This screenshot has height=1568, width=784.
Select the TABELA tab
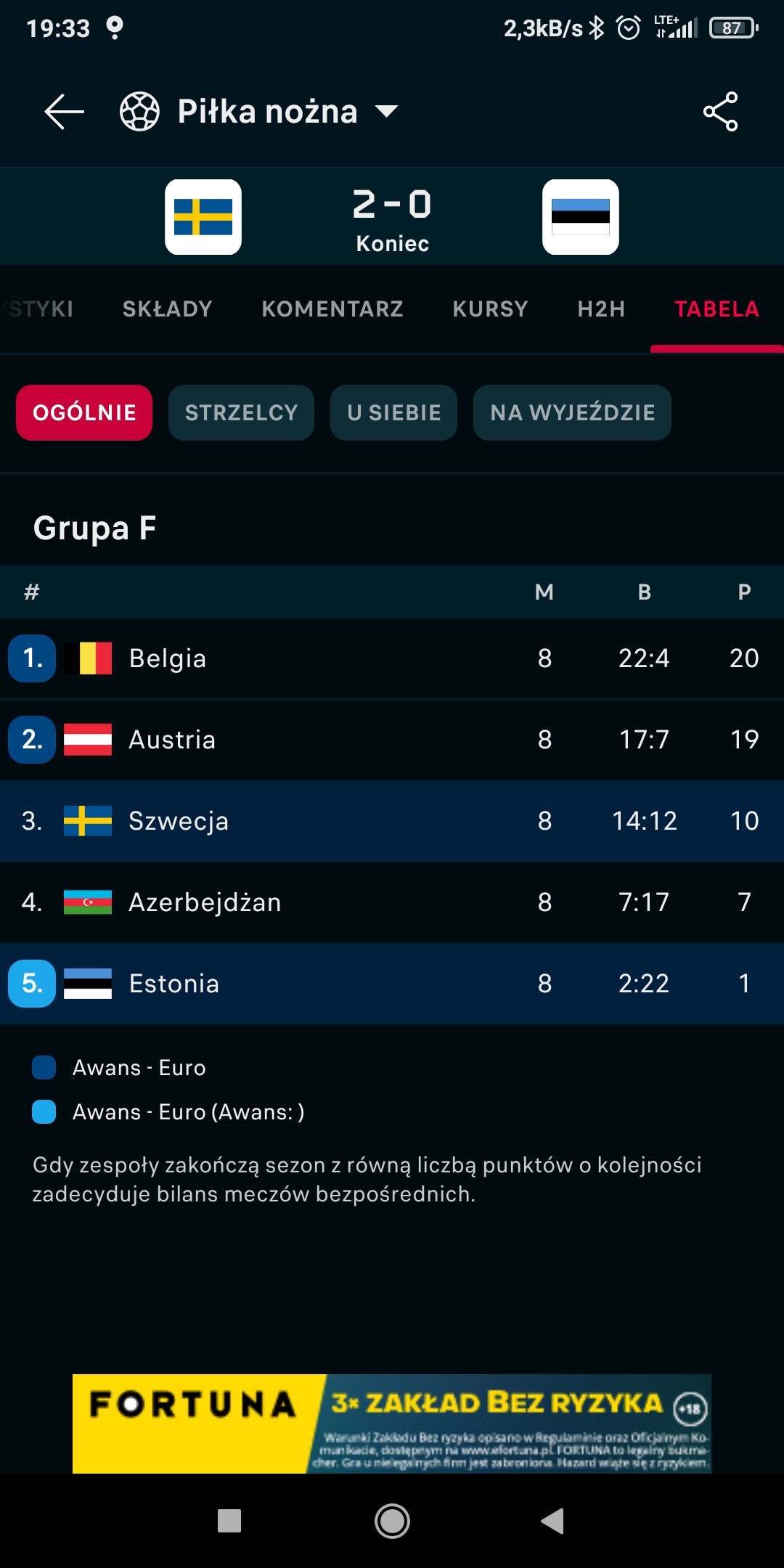coord(716,309)
